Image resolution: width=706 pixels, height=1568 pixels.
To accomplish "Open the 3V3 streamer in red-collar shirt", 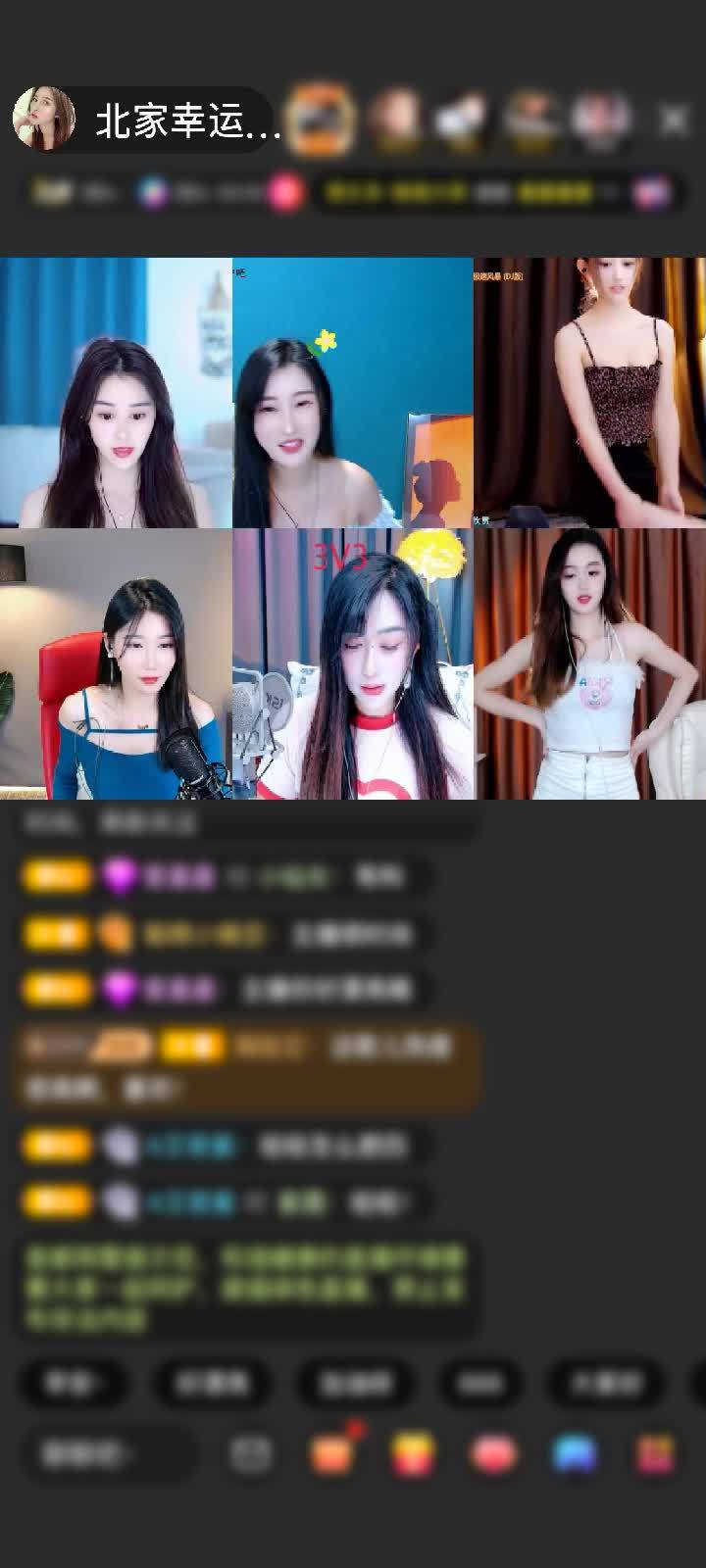I will (352, 664).
